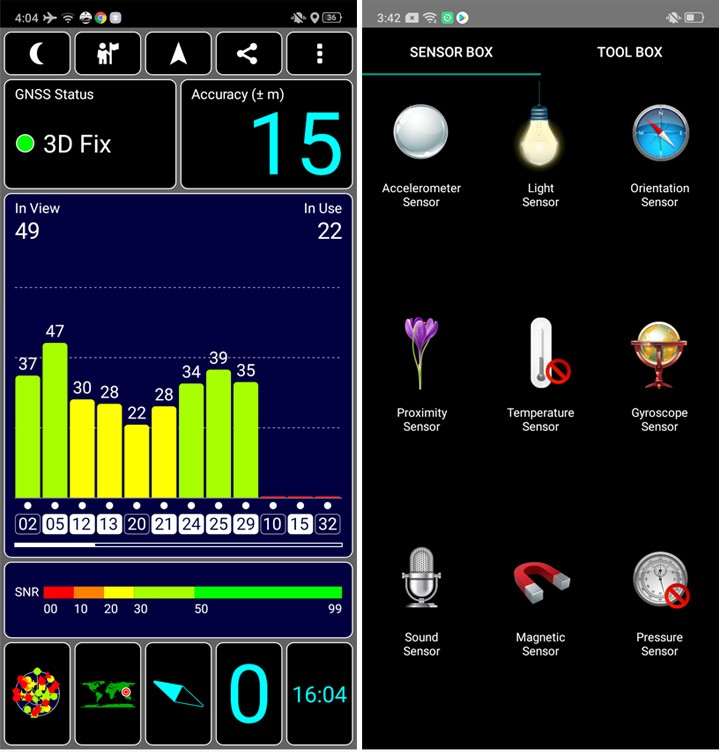
Task: Tap the navigation arrow icon
Action: tap(178, 54)
